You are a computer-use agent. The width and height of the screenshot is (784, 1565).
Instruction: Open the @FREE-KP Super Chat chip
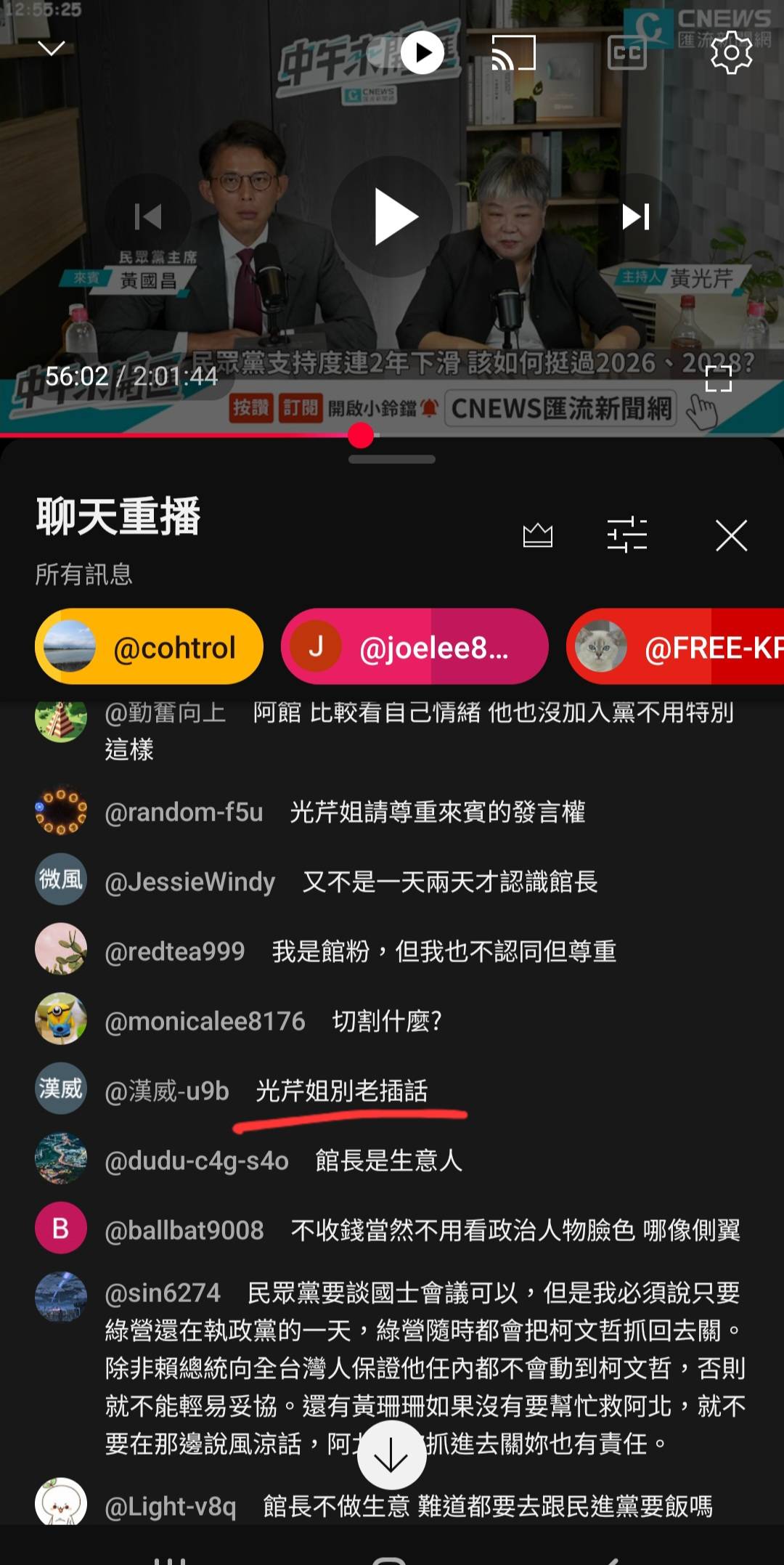click(675, 646)
